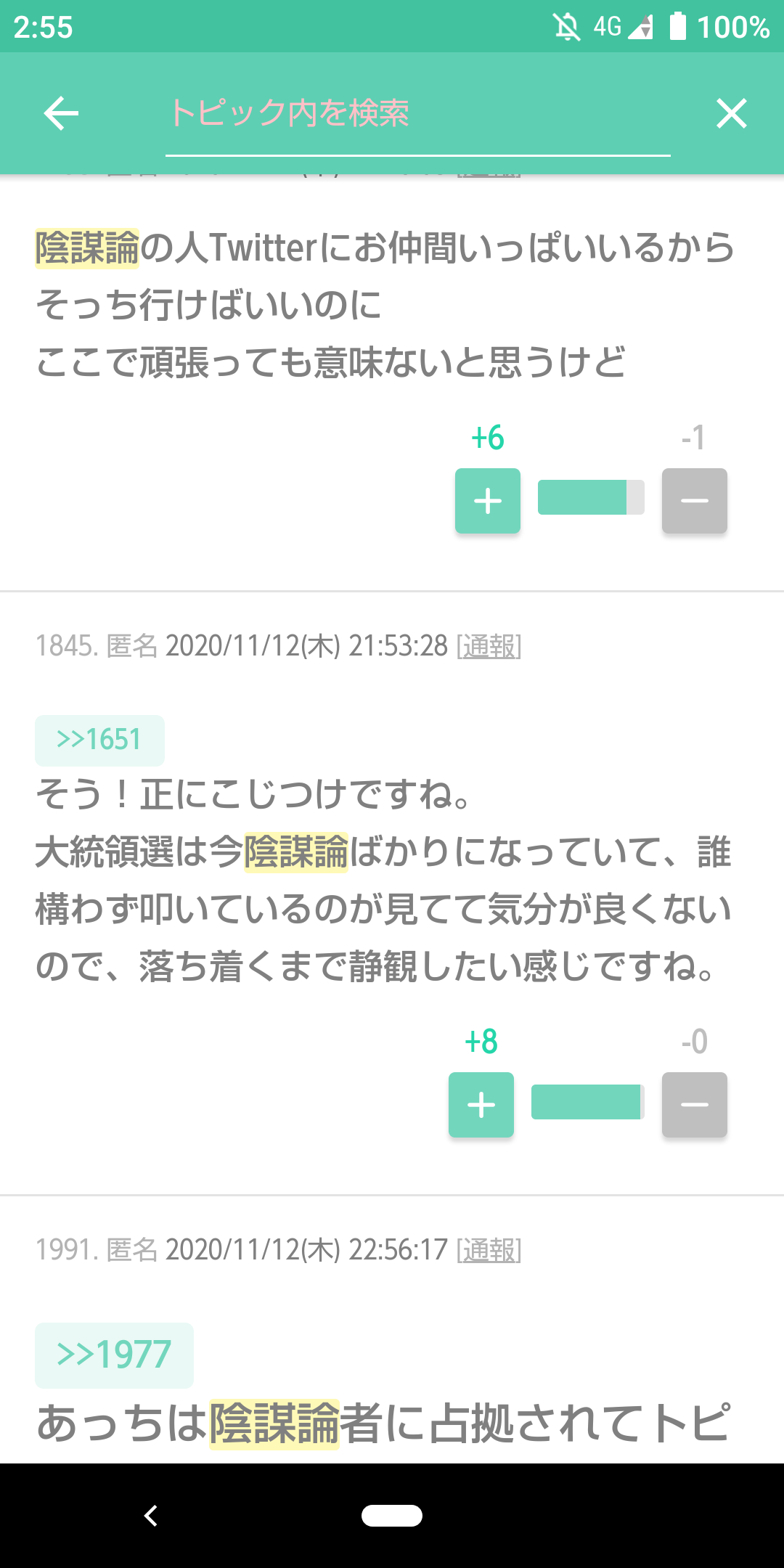Image resolution: width=784 pixels, height=1568 pixels.
Task: Upvote comment 1845 with +8 votes
Action: click(x=481, y=1105)
